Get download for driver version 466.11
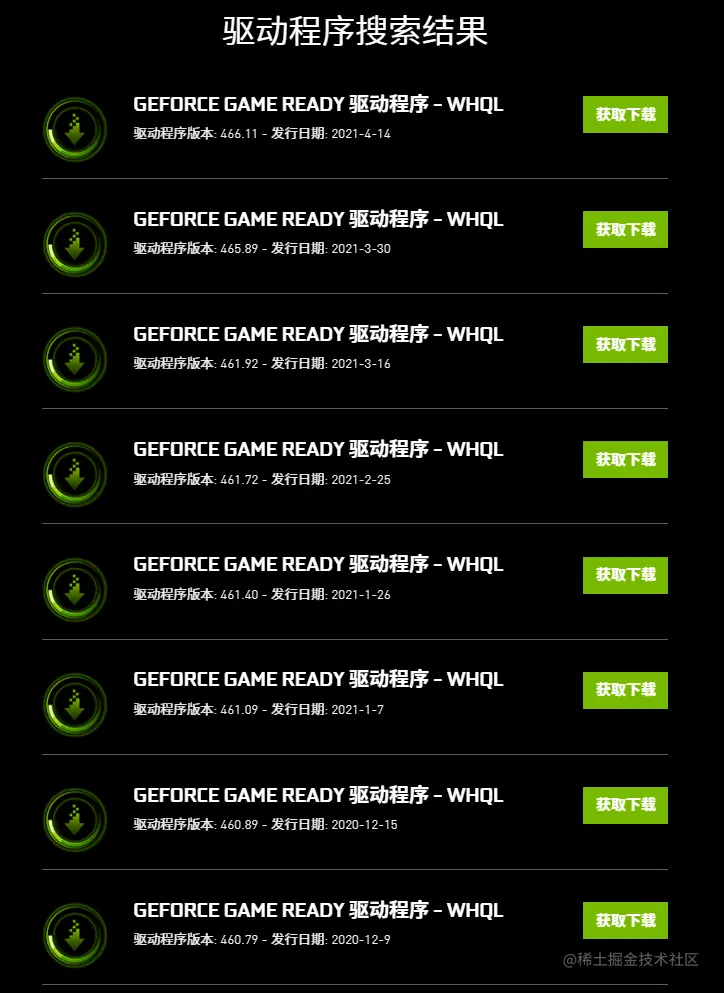724x993 pixels. tap(625, 115)
